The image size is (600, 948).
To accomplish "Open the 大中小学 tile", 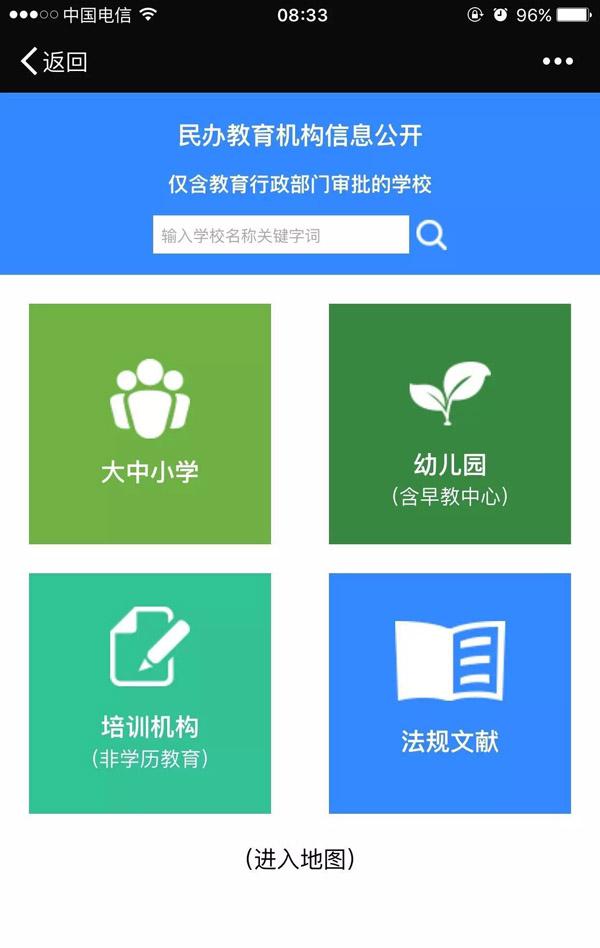I will [150, 424].
